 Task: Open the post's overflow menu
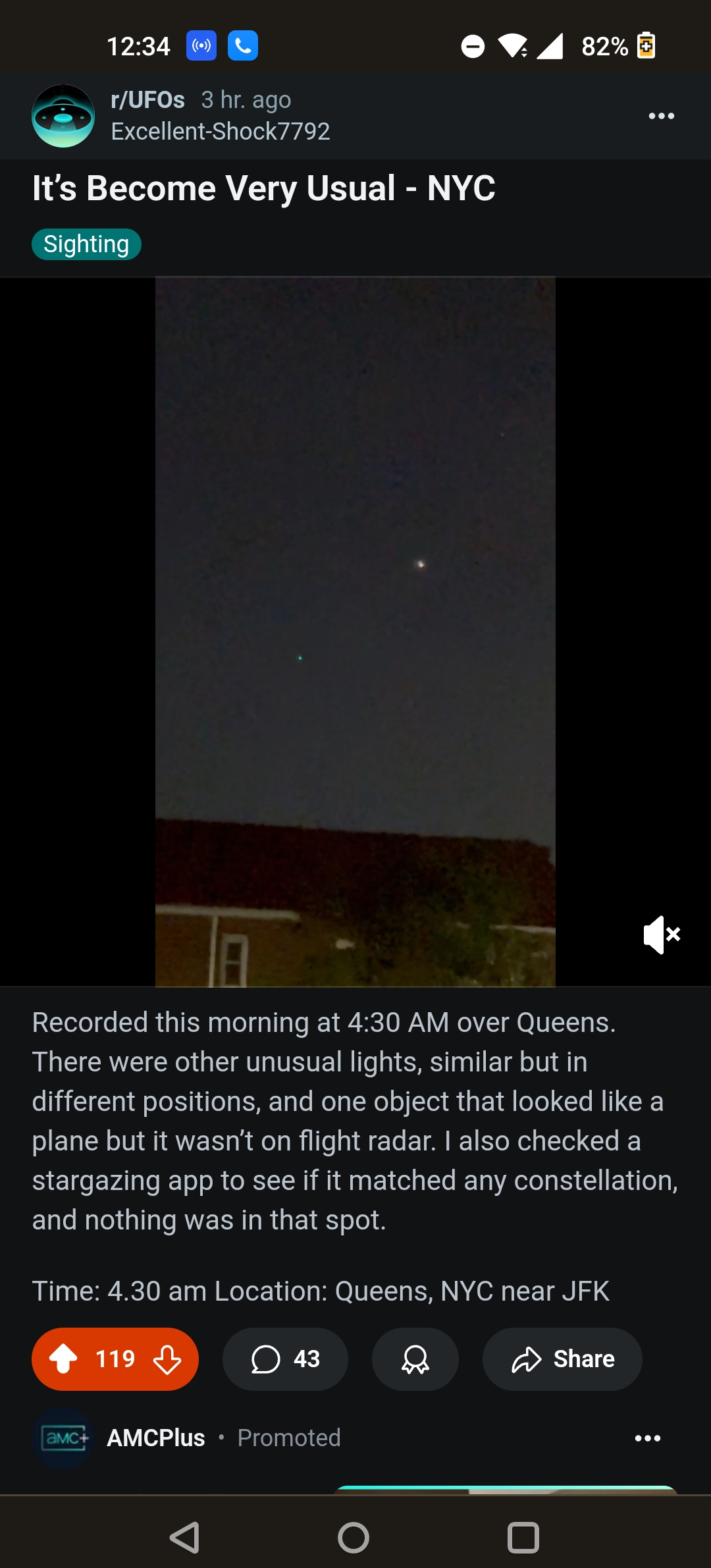661,116
